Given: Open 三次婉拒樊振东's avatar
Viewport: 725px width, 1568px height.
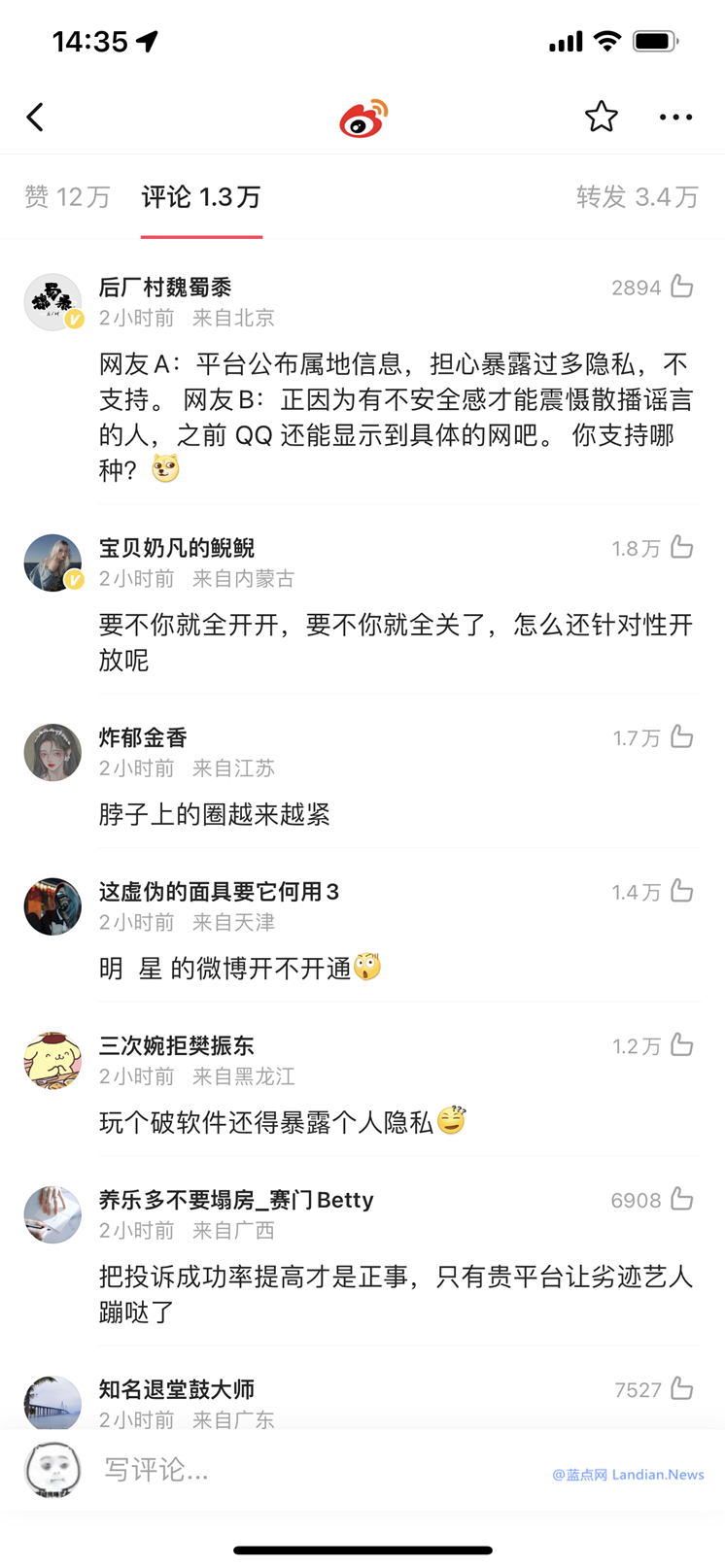Looking at the screenshot, I should click(x=52, y=1061).
